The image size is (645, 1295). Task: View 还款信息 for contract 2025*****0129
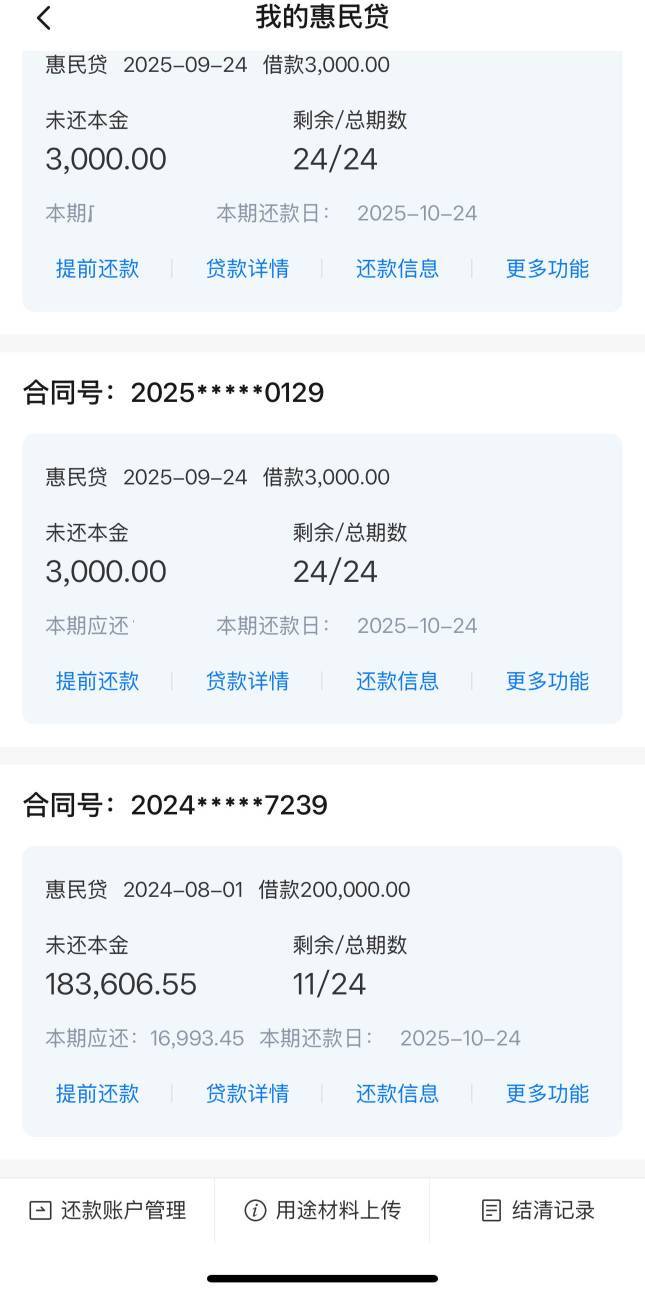[x=397, y=681]
